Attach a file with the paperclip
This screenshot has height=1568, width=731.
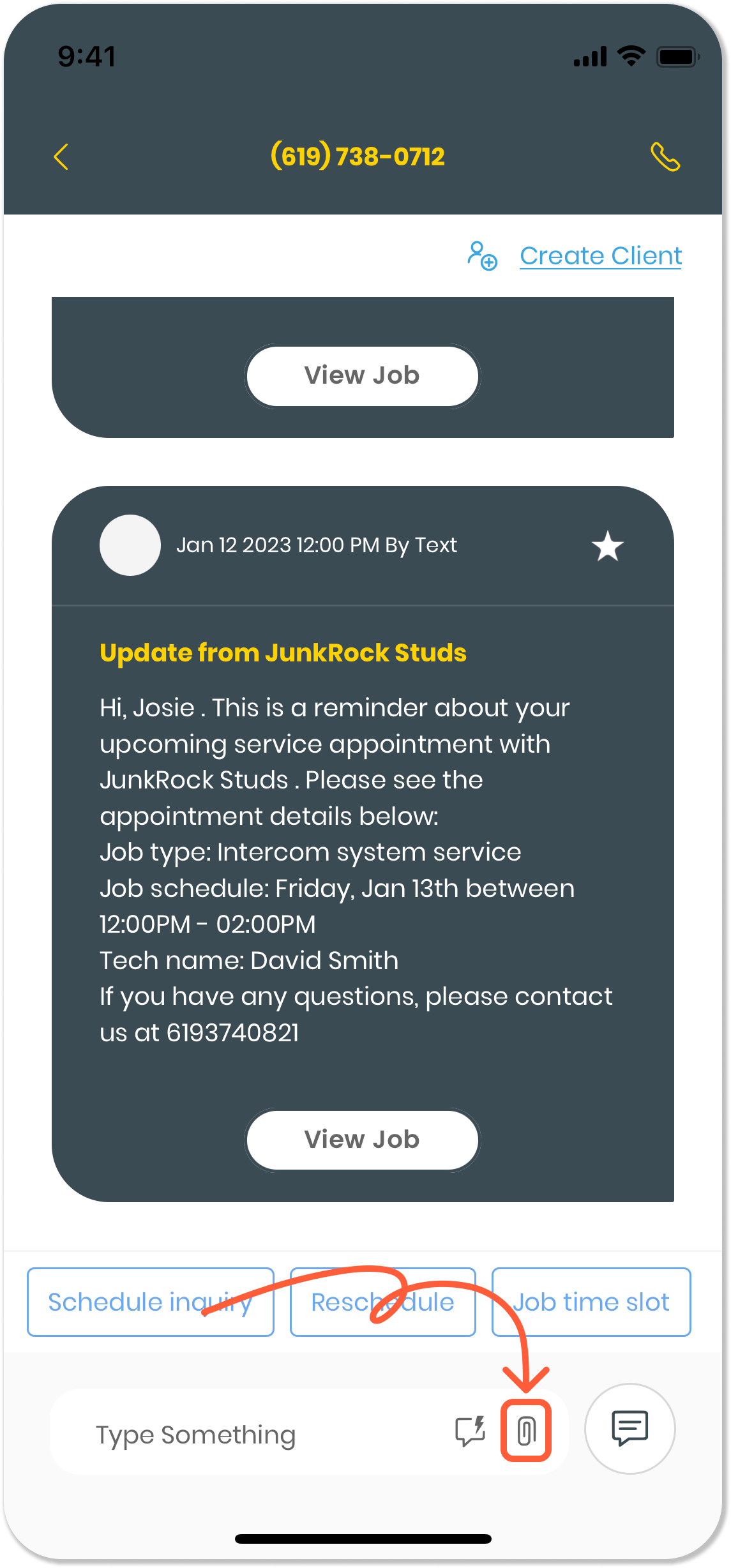pos(526,1431)
